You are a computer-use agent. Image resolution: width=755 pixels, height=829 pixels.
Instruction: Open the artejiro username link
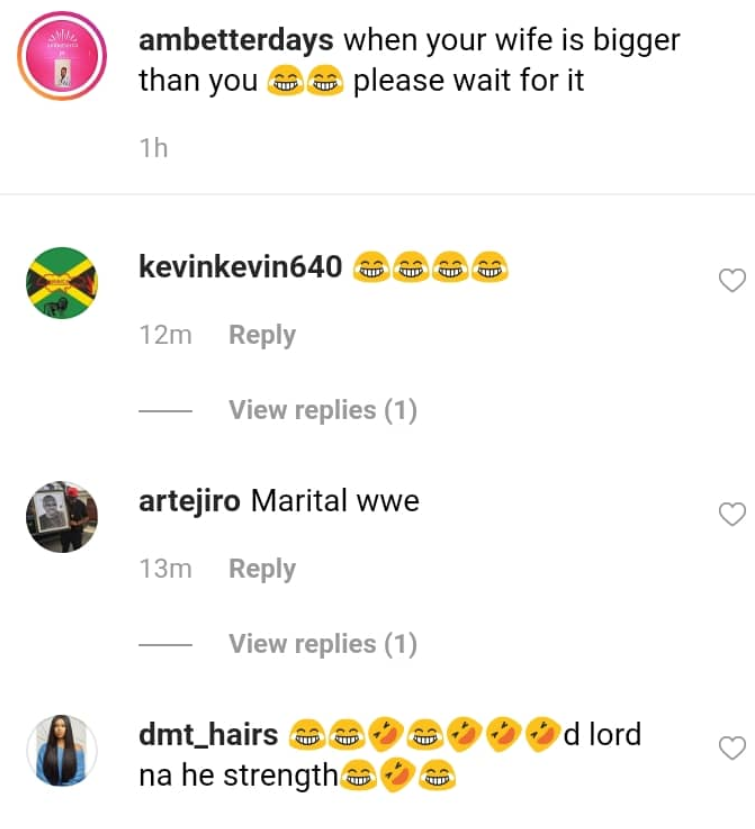189,501
